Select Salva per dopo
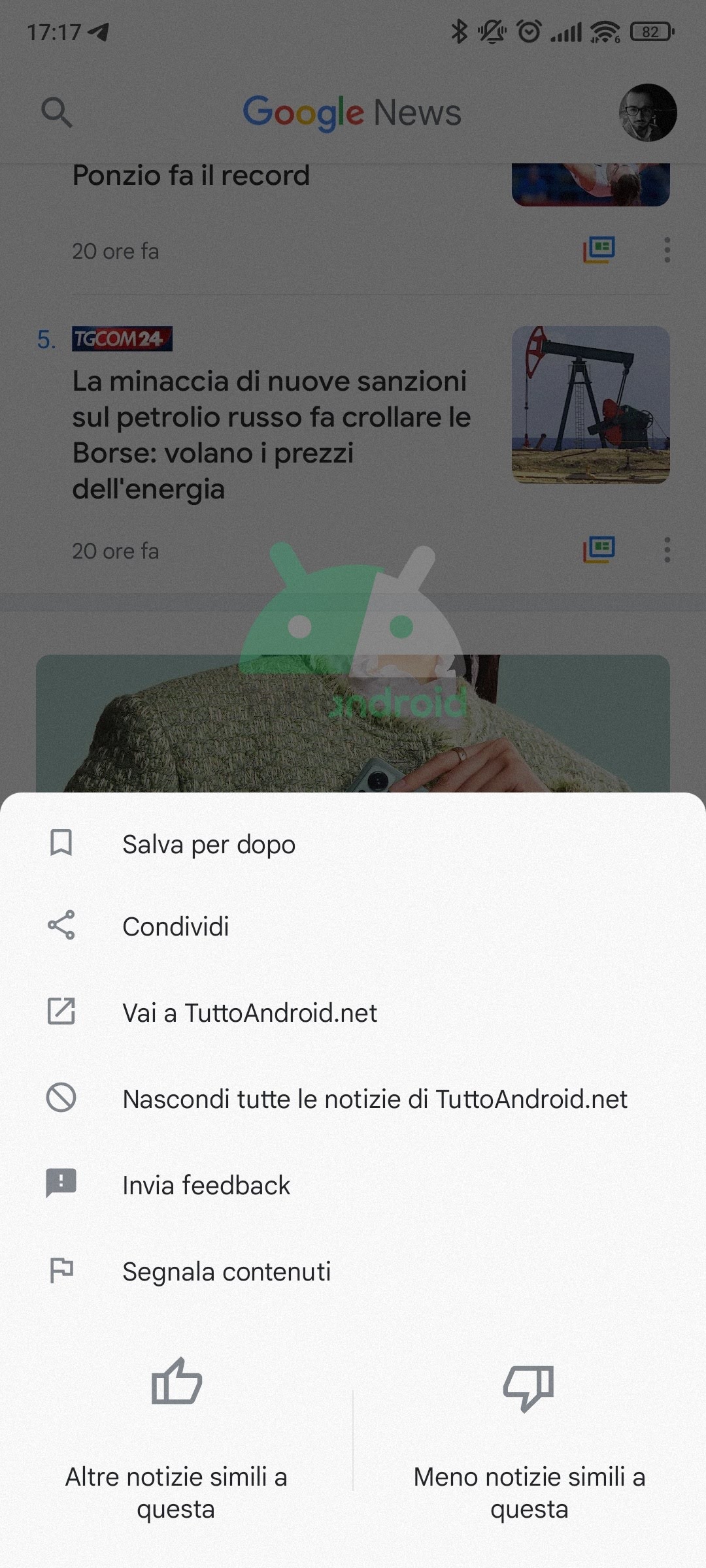This screenshot has width=706, height=1568. (x=353, y=844)
